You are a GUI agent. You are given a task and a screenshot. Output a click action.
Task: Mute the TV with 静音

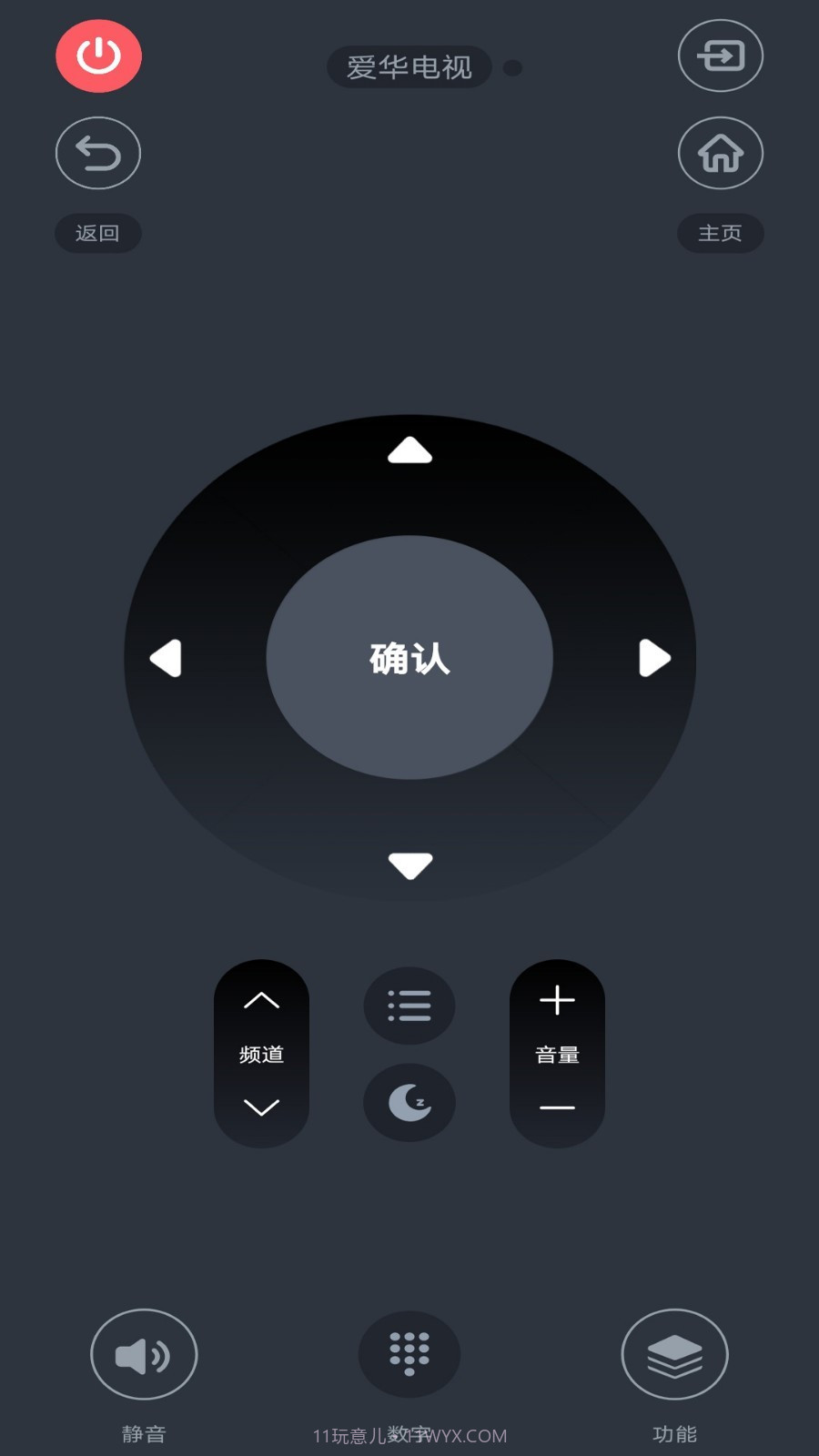[144, 1354]
